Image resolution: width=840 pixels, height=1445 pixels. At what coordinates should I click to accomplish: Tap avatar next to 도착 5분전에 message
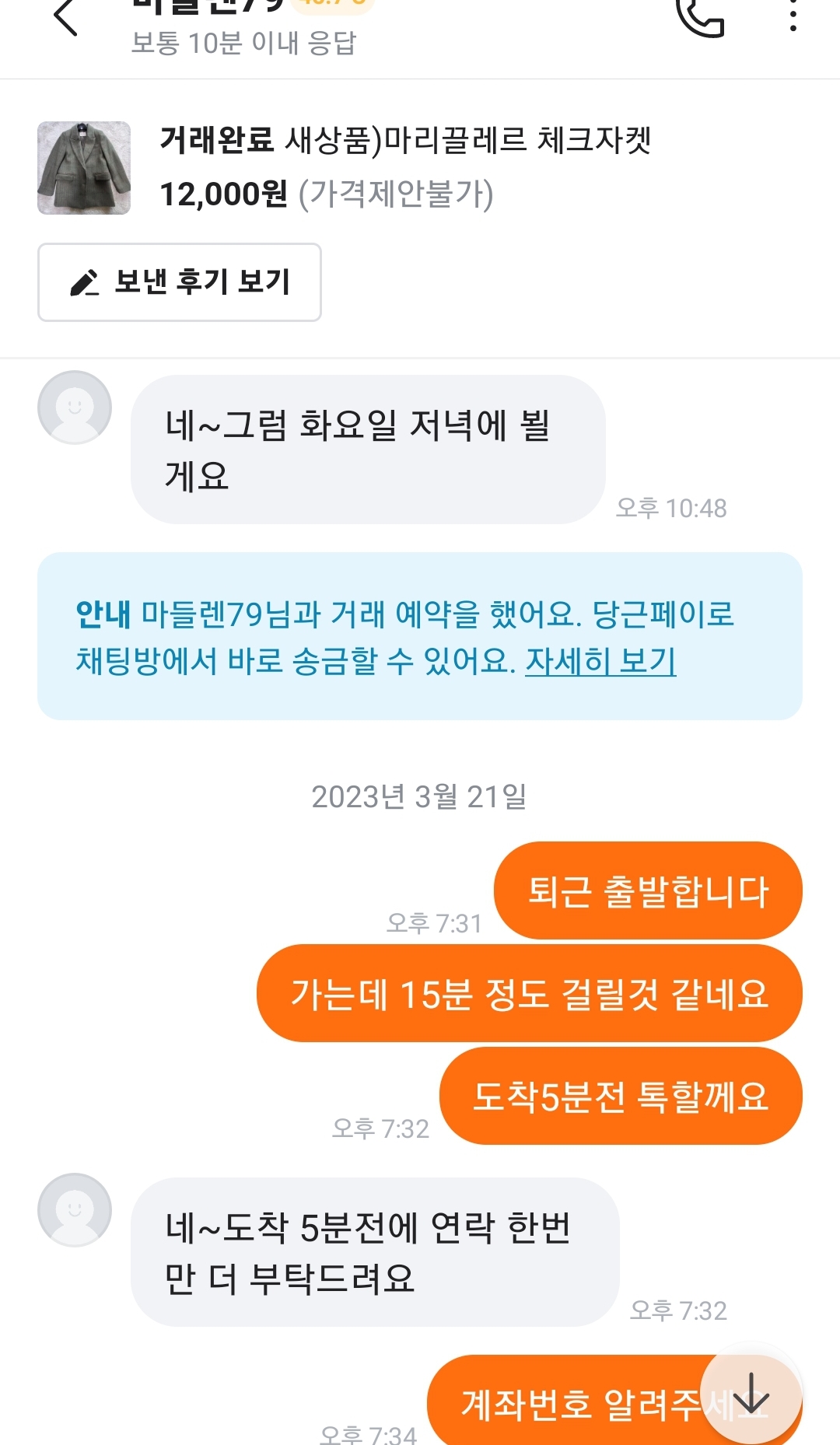75,1210
